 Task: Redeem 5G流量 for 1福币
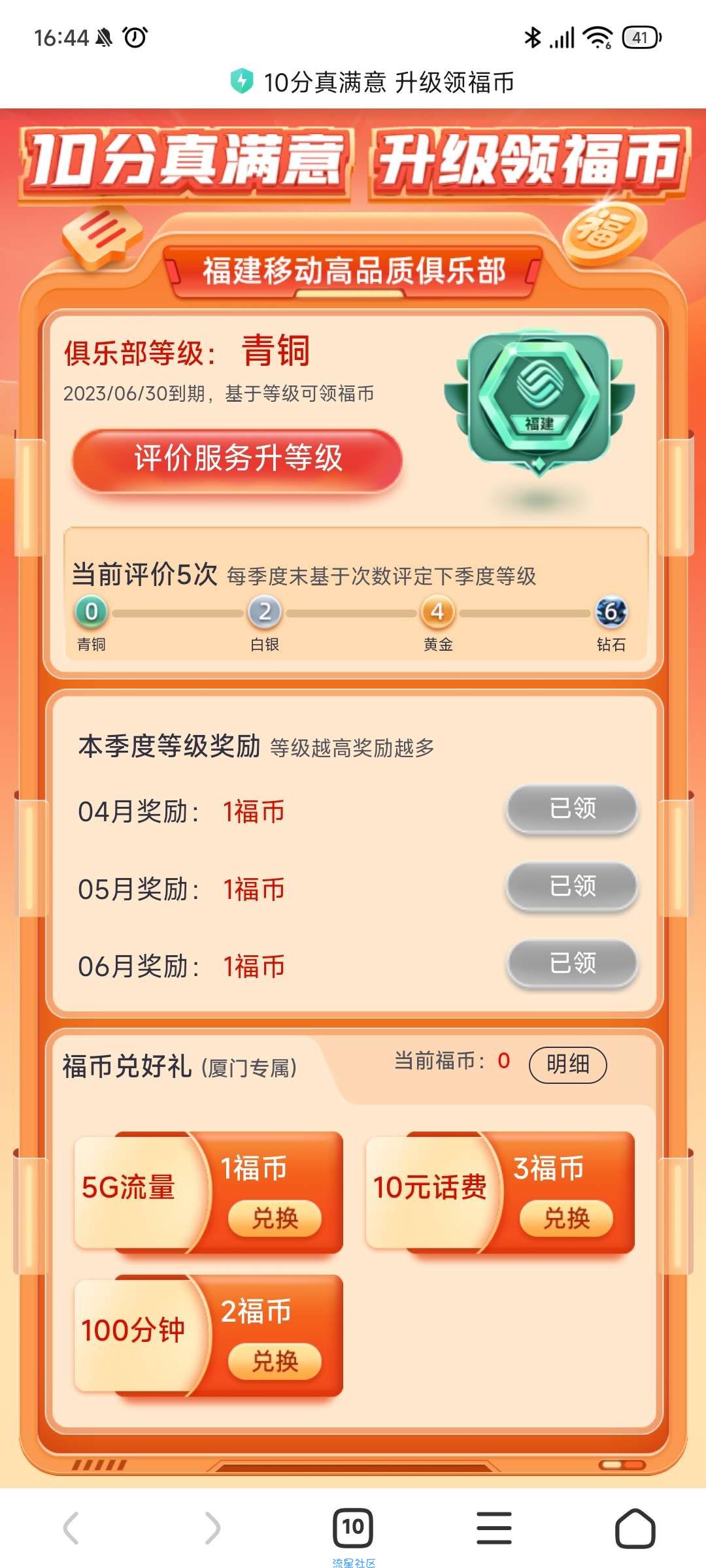pyautogui.click(x=275, y=1218)
